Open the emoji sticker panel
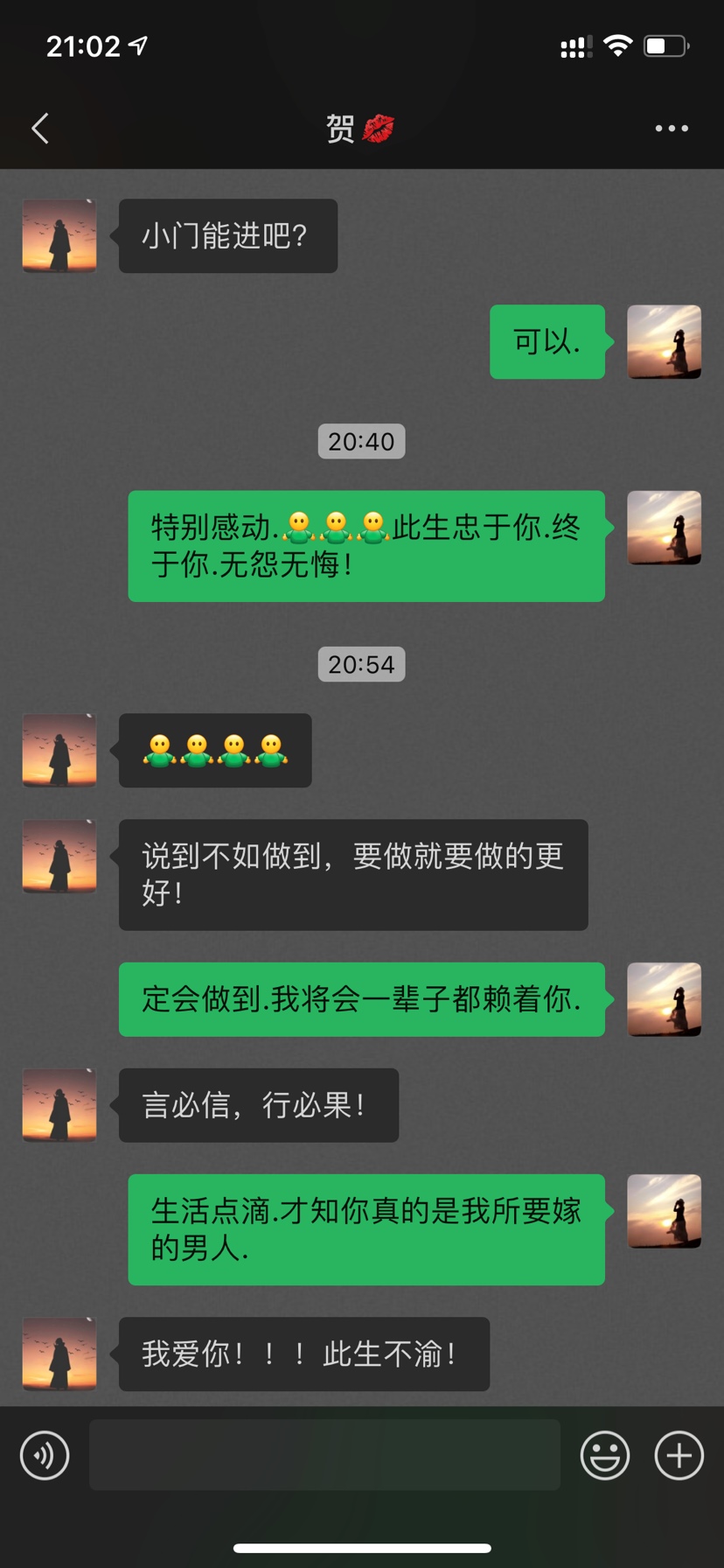The height and width of the screenshot is (1568, 724). click(x=605, y=1455)
